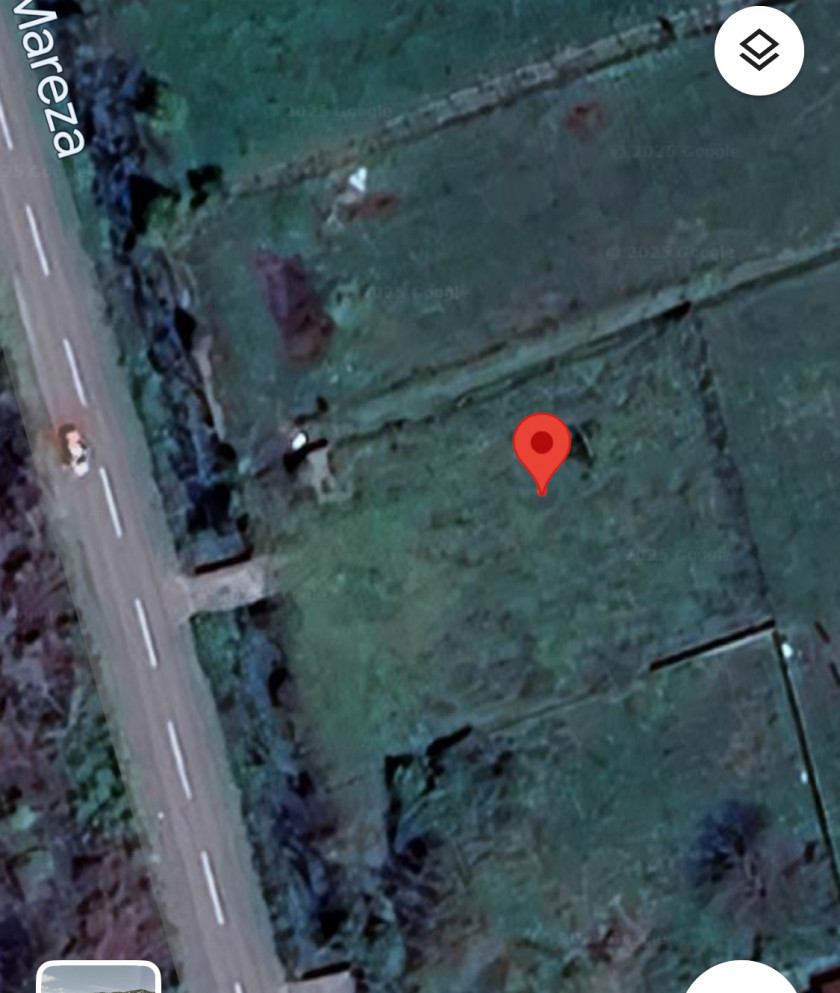The height and width of the screenshot is (993, 840).
Task: Open the map layers button
Action: tap(759, 50)
